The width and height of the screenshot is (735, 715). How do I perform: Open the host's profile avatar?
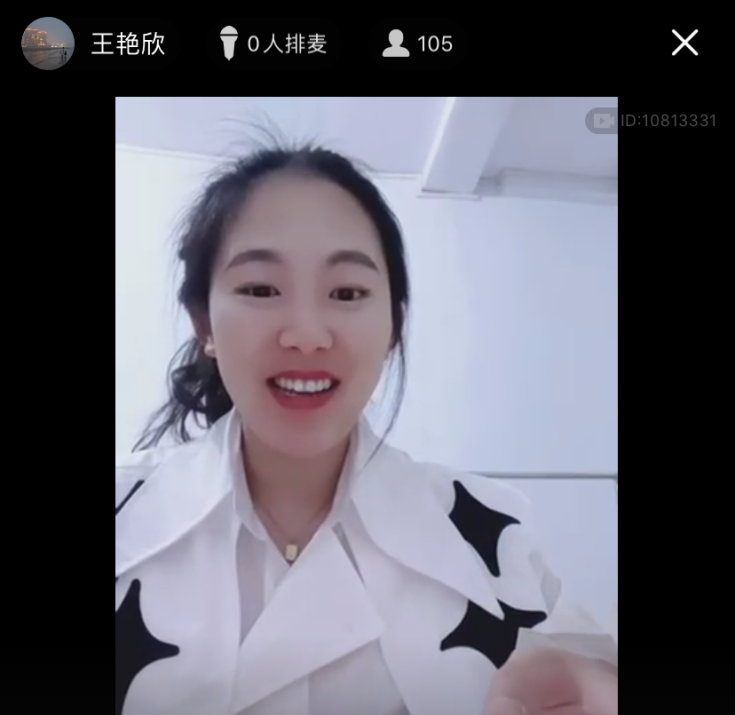(x=48, y=44)
